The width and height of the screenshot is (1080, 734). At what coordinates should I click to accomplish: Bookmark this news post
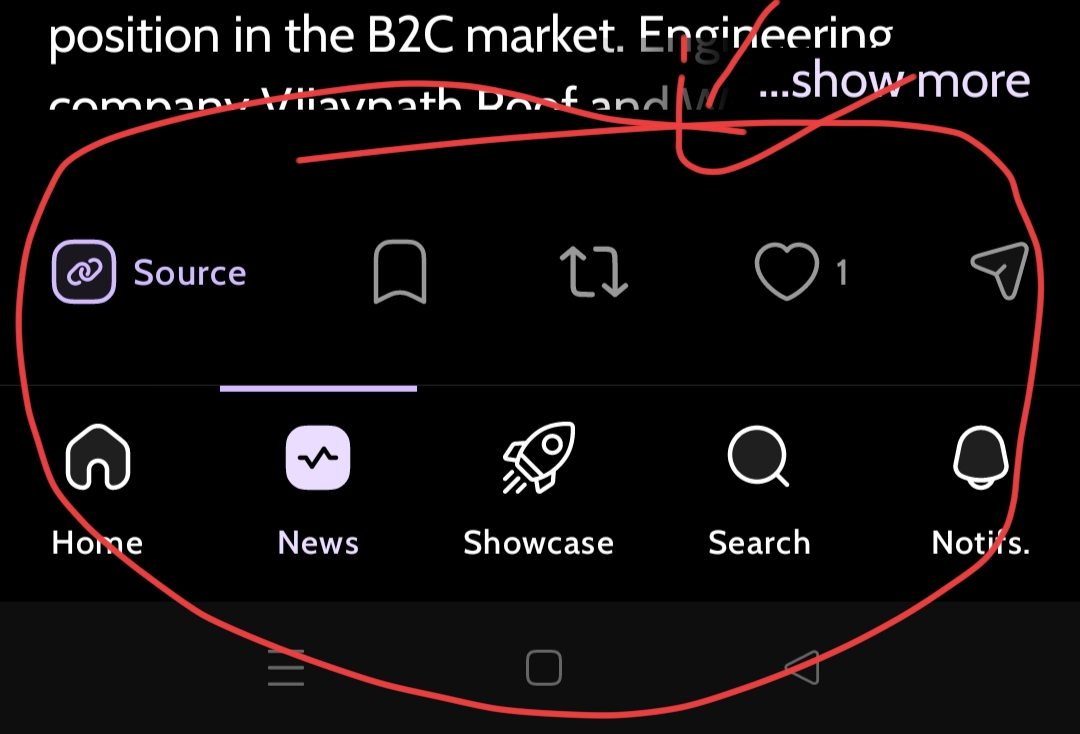click(400, 272)
